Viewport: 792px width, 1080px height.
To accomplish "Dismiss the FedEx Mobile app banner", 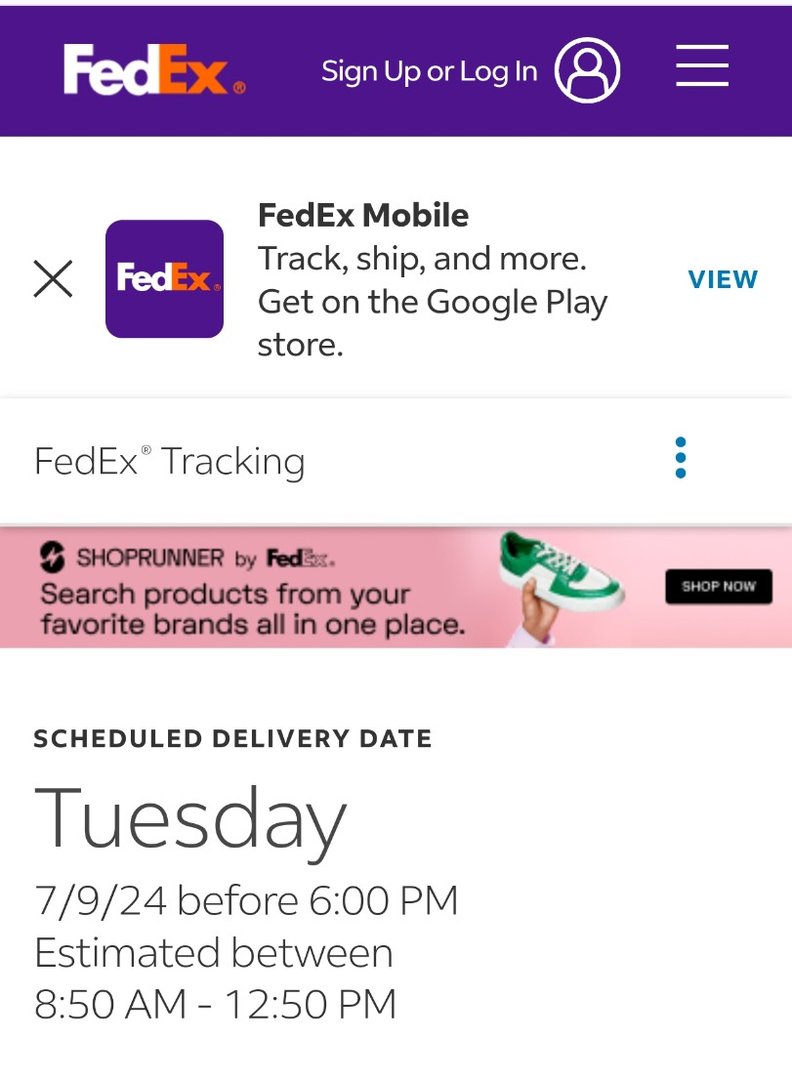I will (x=53, y=279).
